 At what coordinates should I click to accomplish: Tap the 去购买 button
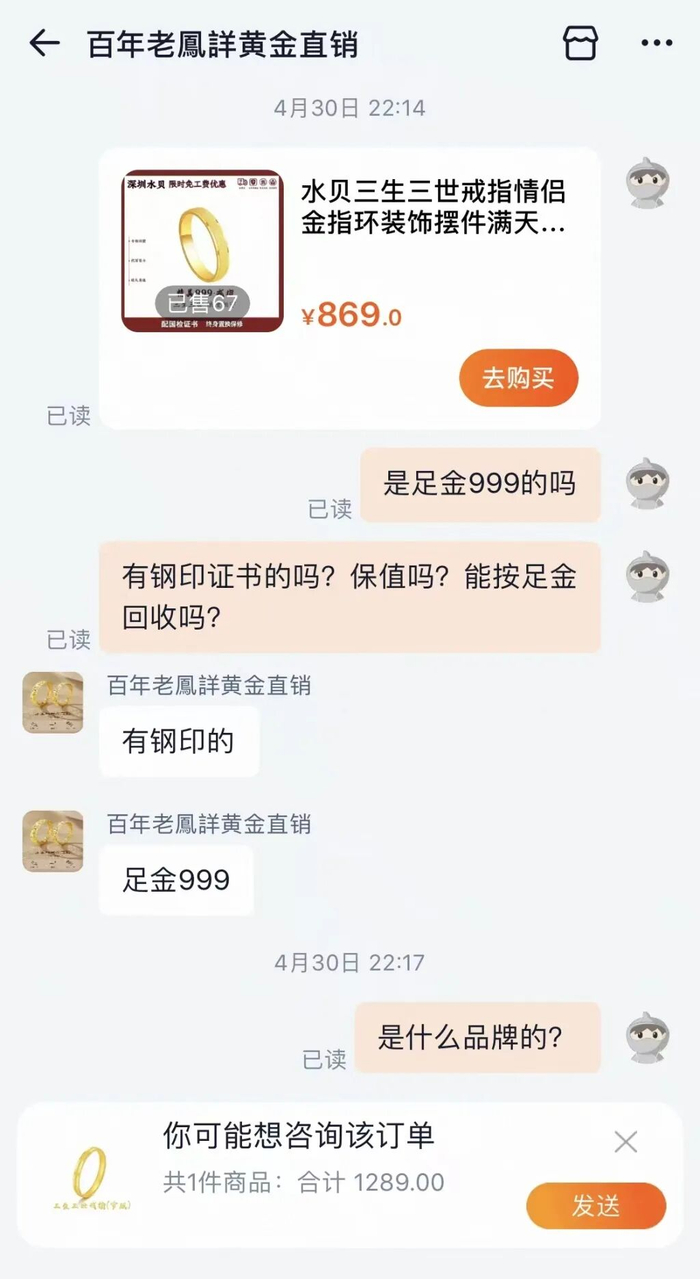click(x=518, y=378)
